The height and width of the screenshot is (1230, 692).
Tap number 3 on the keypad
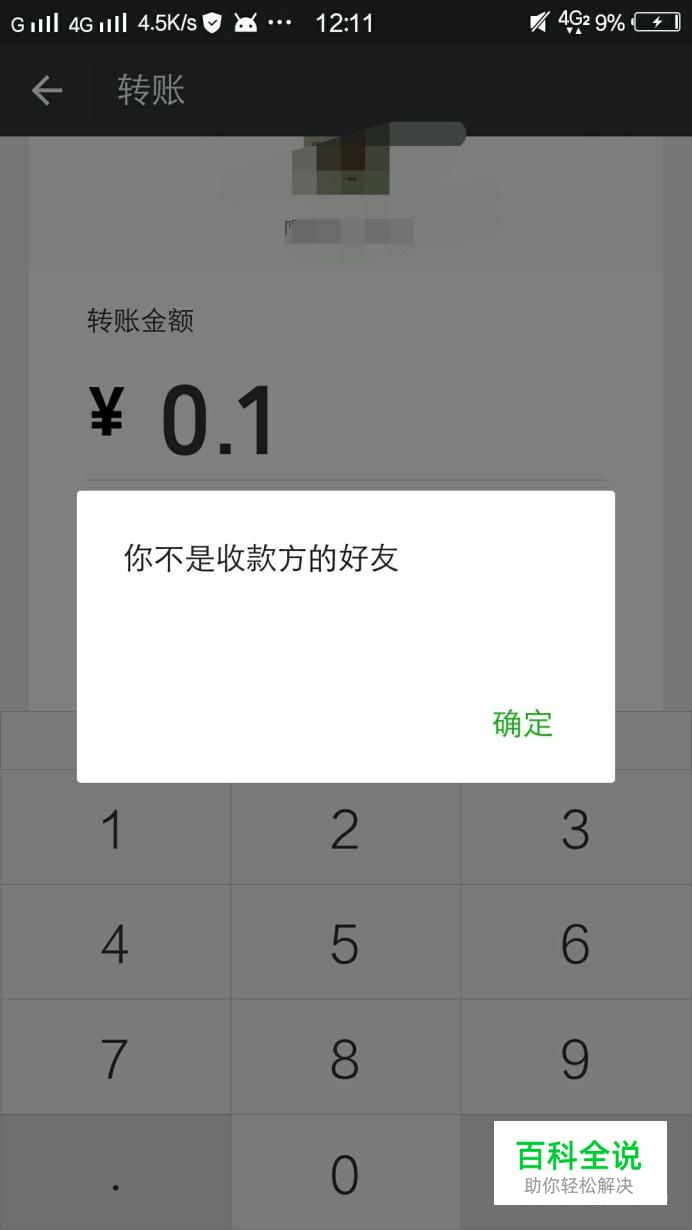576,830
